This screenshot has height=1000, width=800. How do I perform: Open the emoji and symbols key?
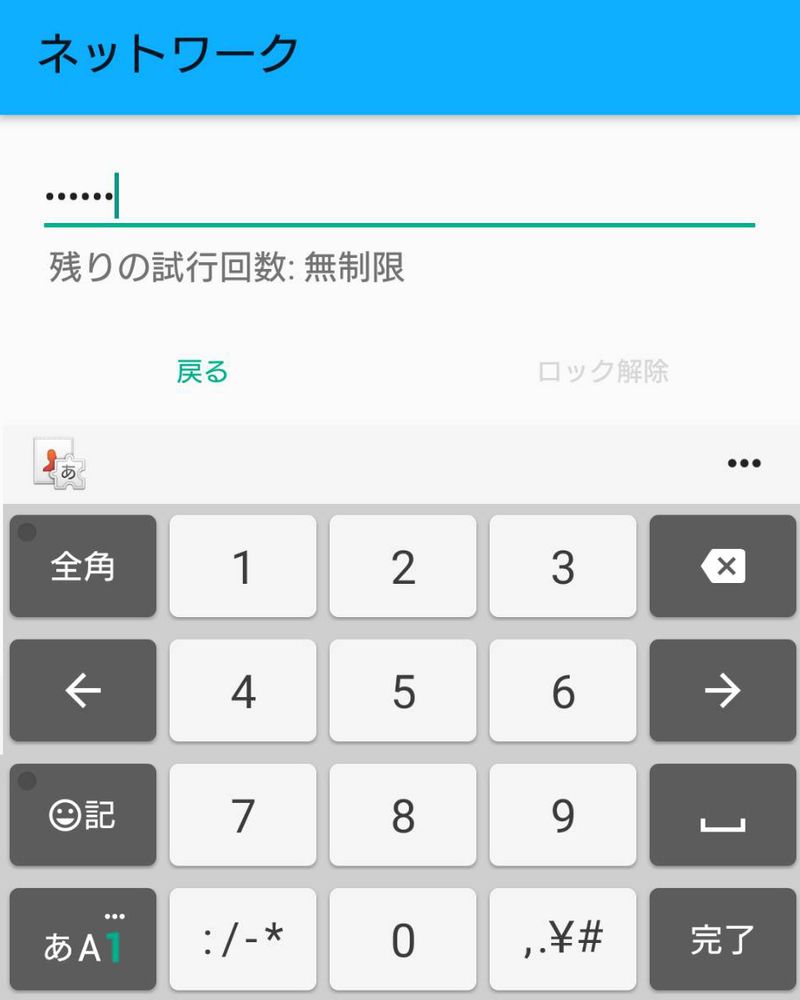click(83, 815)
